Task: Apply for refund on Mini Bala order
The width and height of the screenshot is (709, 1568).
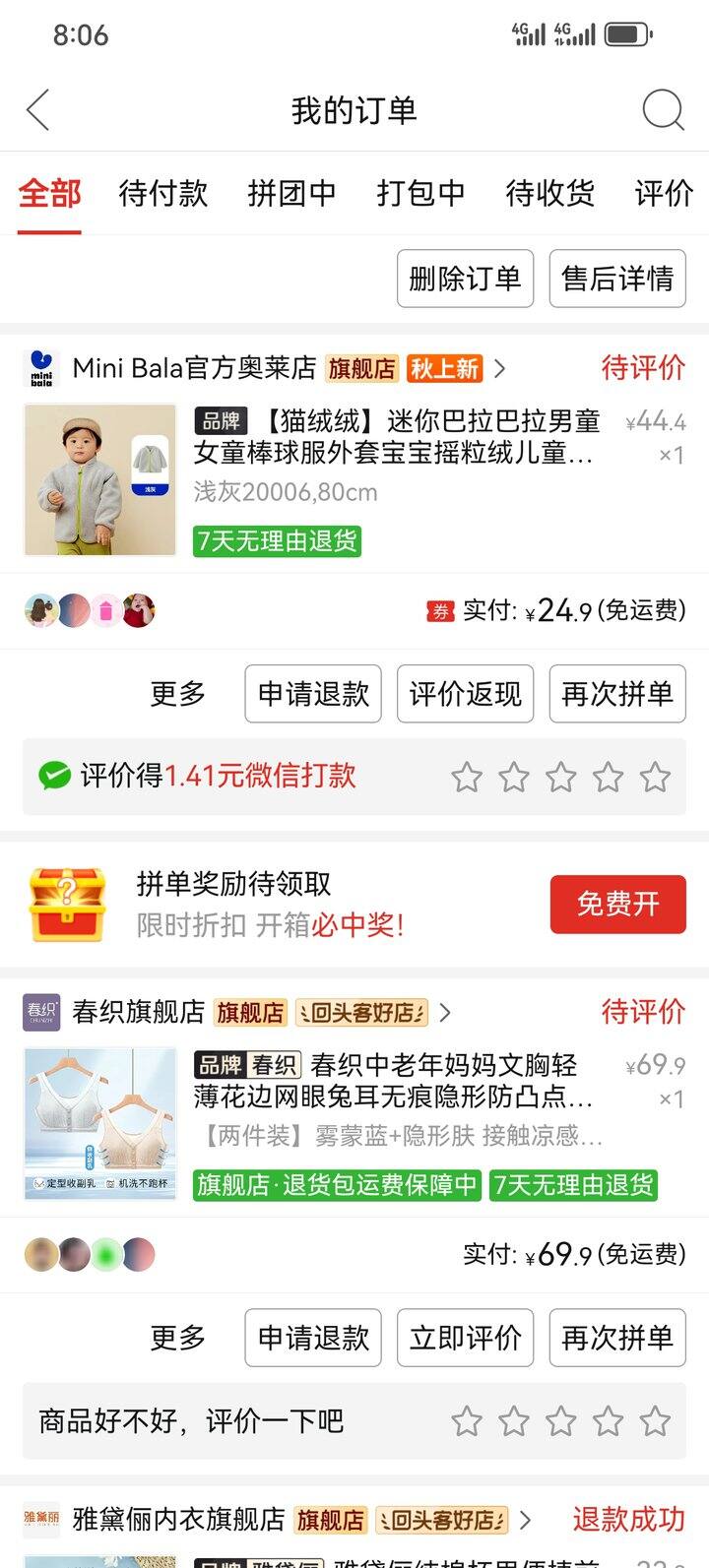Action: coord(313,694)
